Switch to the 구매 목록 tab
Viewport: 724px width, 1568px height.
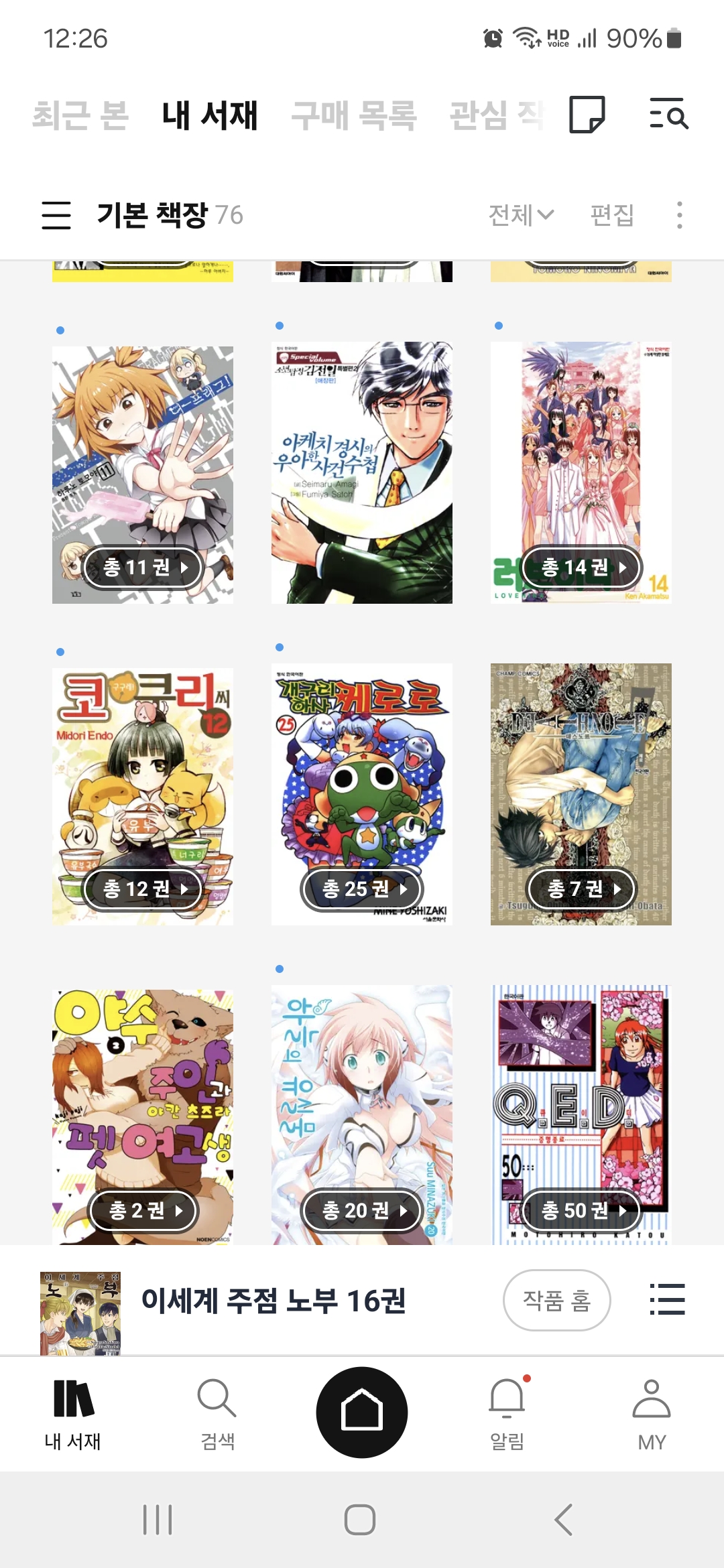pyautogui.click(x=354, y=115)
